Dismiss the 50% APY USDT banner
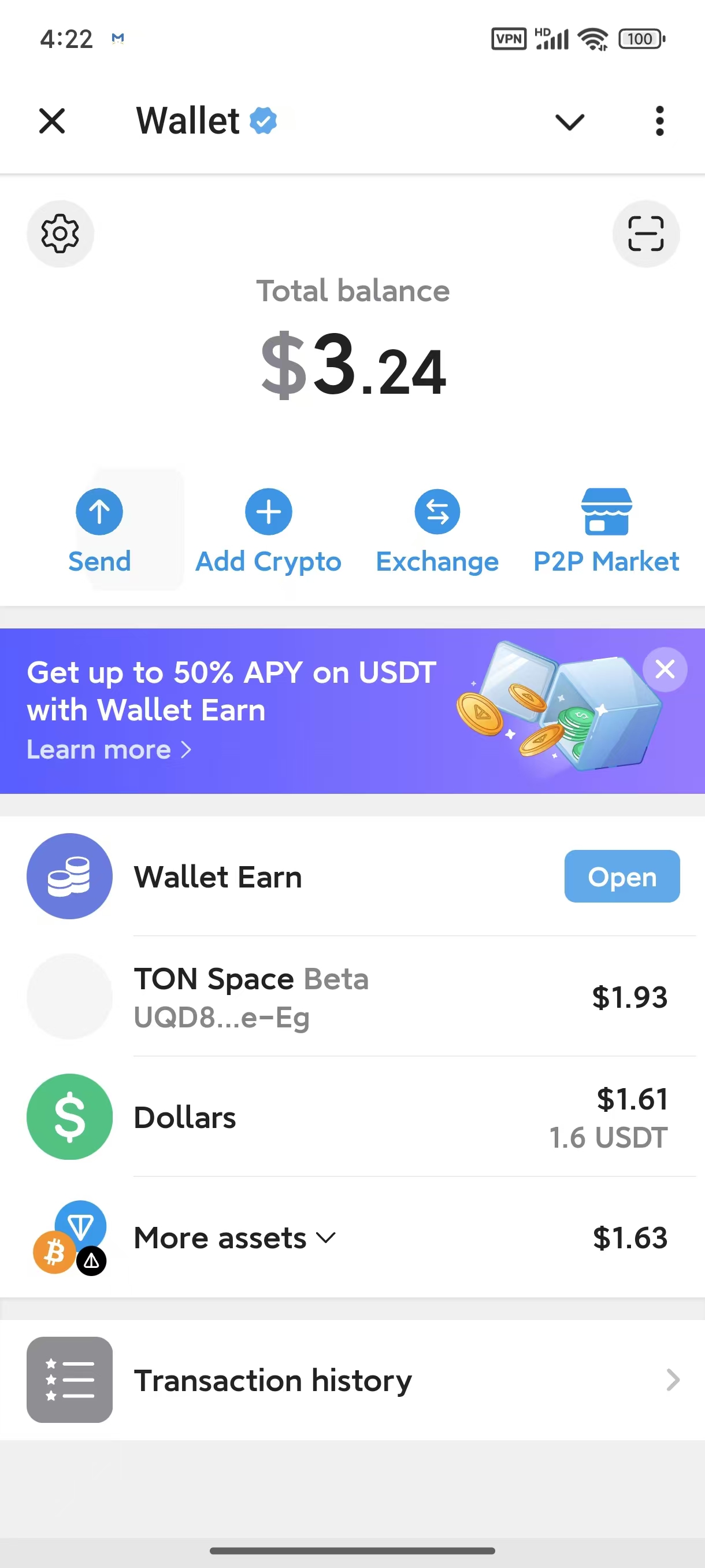 coord(665,669)
